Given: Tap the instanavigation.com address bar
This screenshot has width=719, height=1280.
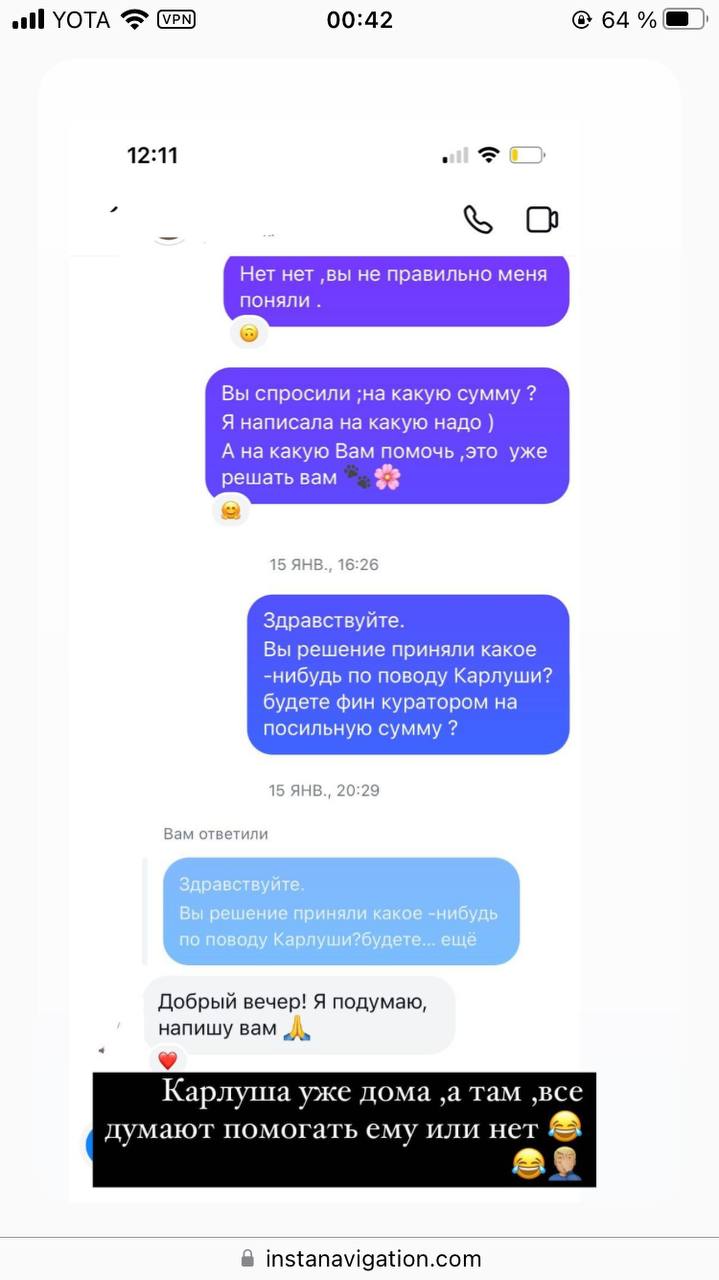Looking at the screenshot, I should [360, 1258].
